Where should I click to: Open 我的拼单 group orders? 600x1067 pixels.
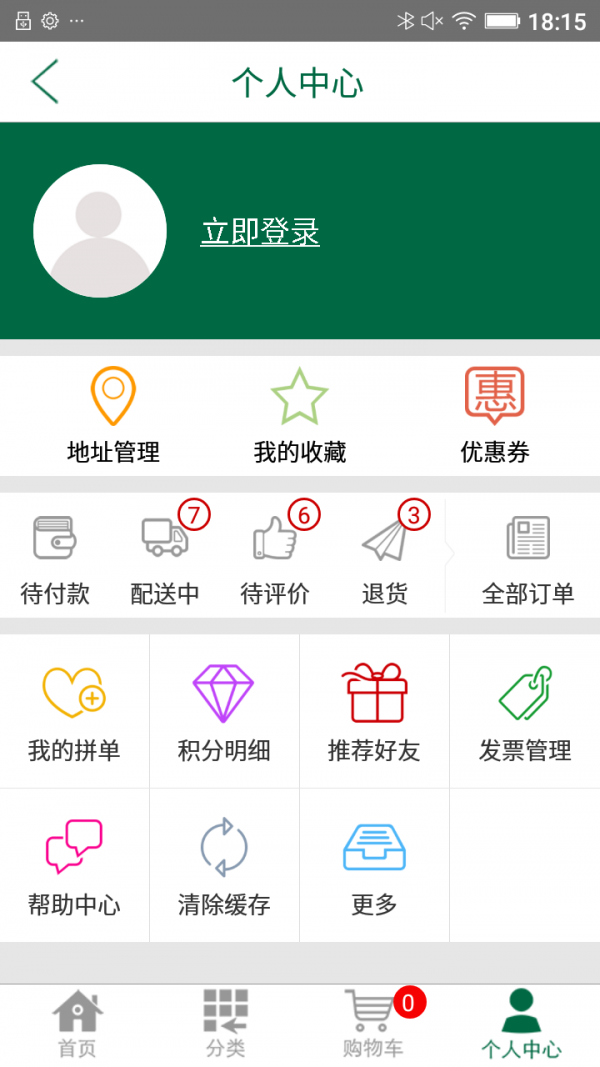74,712
